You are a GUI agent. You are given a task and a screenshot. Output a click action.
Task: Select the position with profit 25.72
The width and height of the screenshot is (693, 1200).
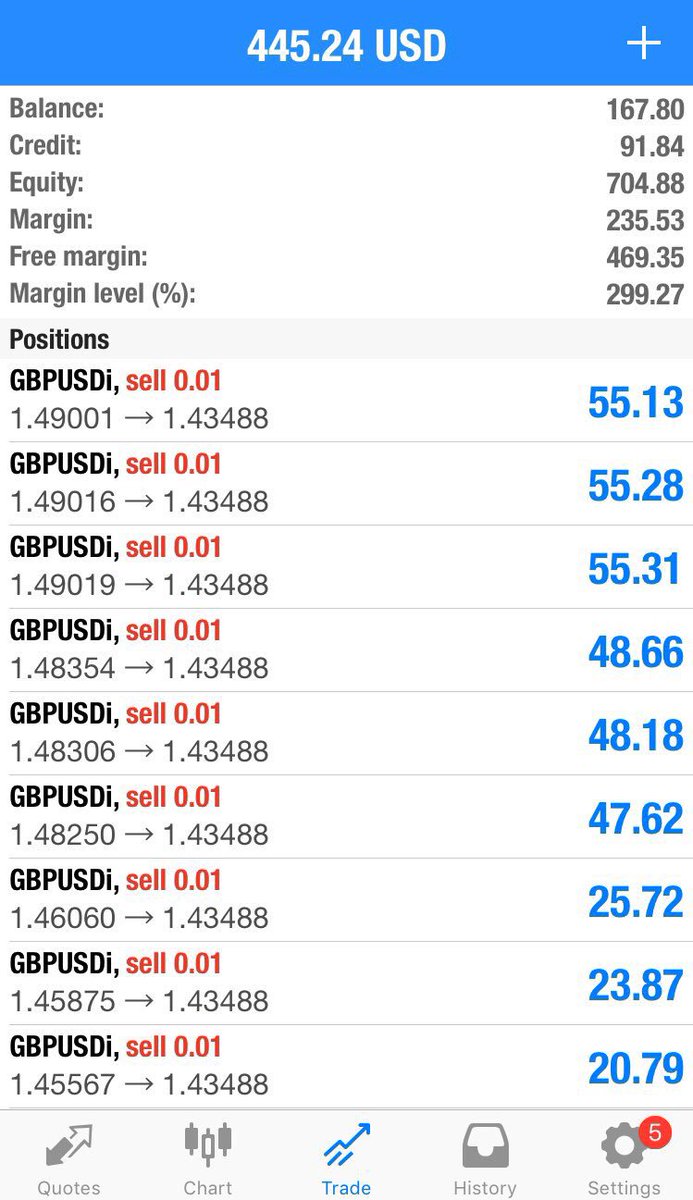pos(346,899)
